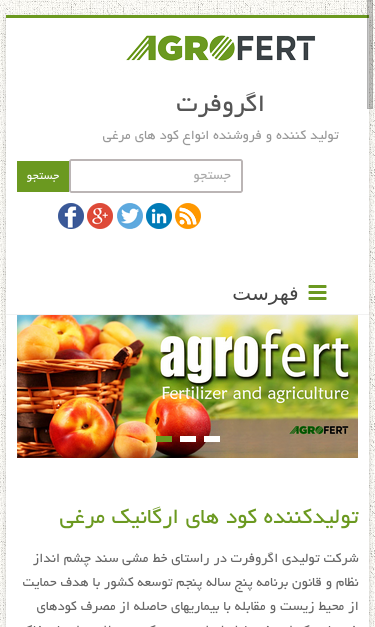Tap the green جستجو search button
Screen dimensions: 375x627
pos(43,176)
